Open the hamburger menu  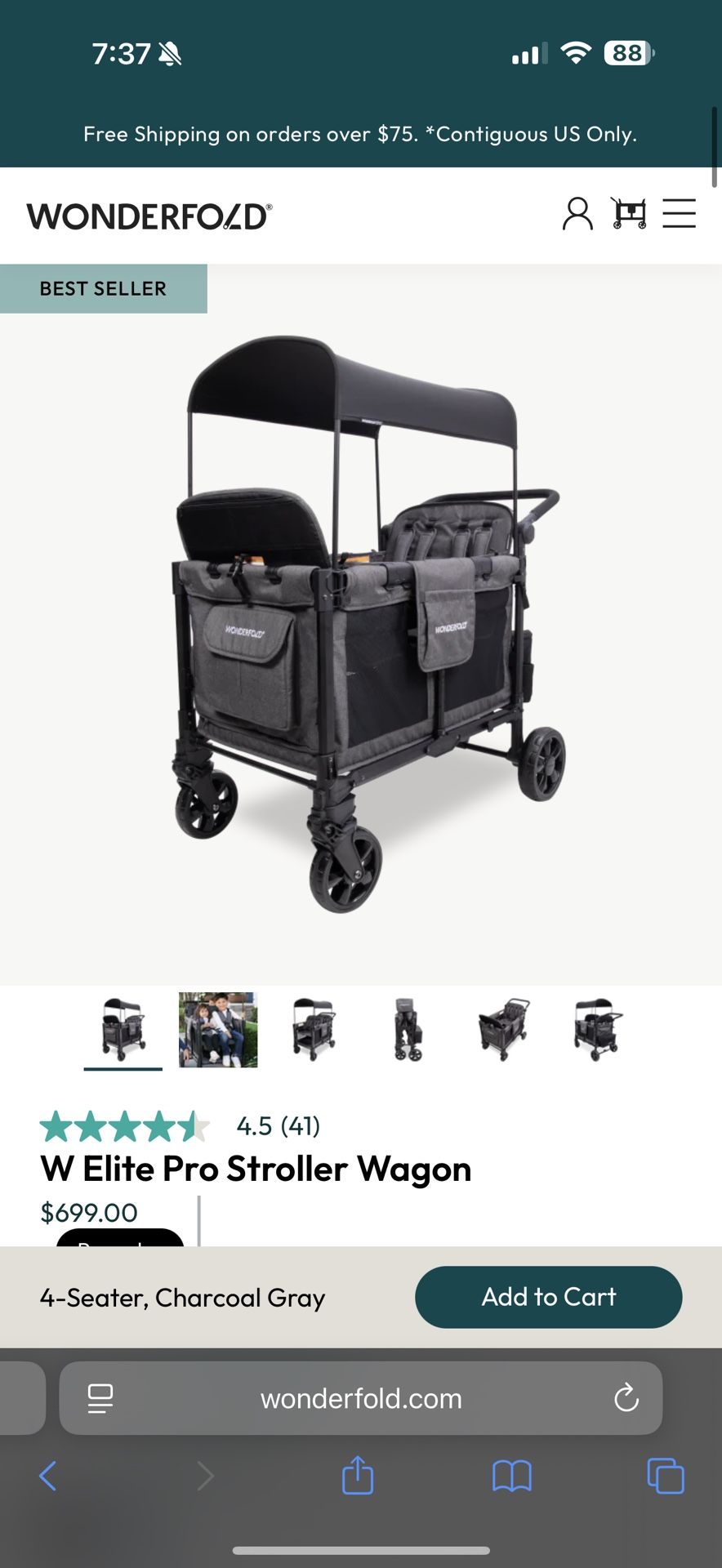pos(679,214)
